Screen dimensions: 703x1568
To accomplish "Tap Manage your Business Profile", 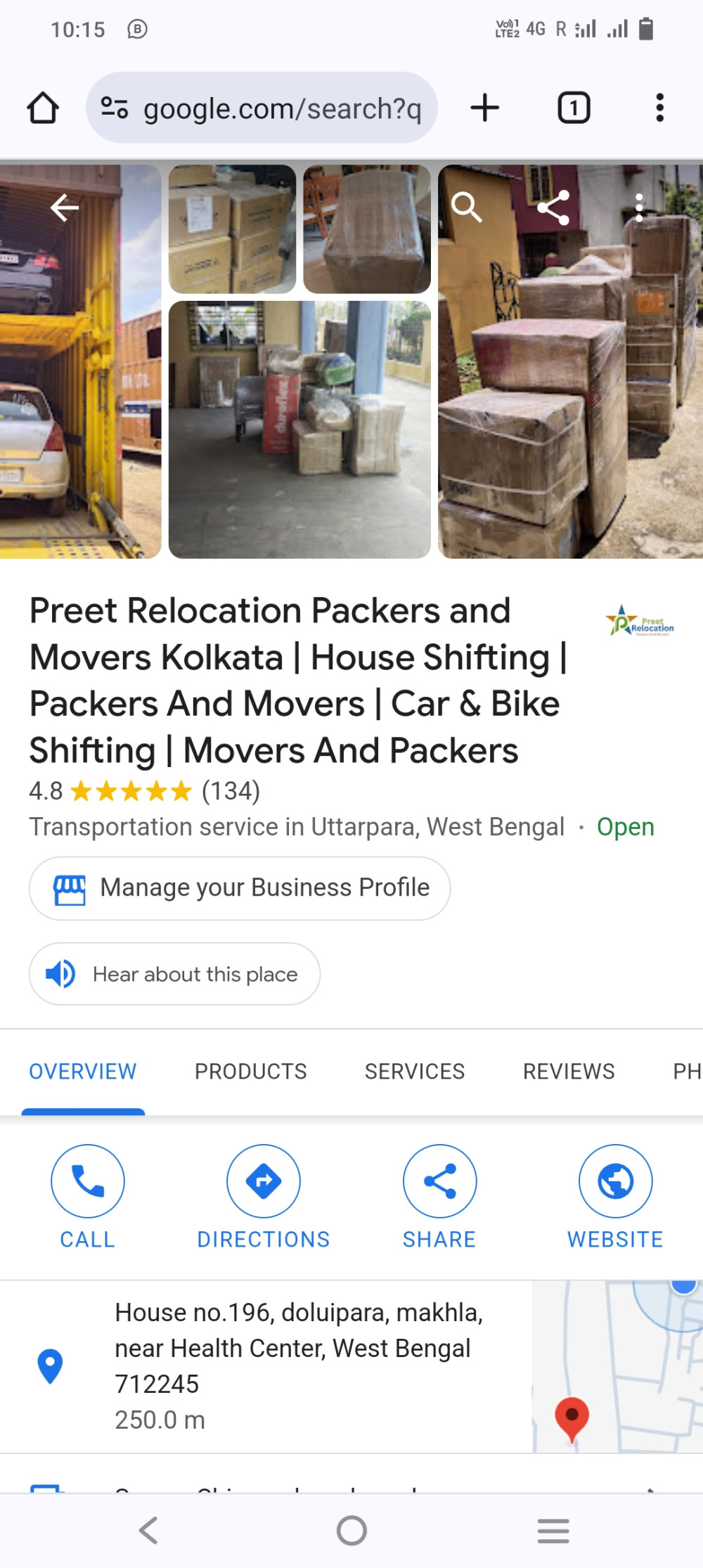I will (x=240, y=888).
